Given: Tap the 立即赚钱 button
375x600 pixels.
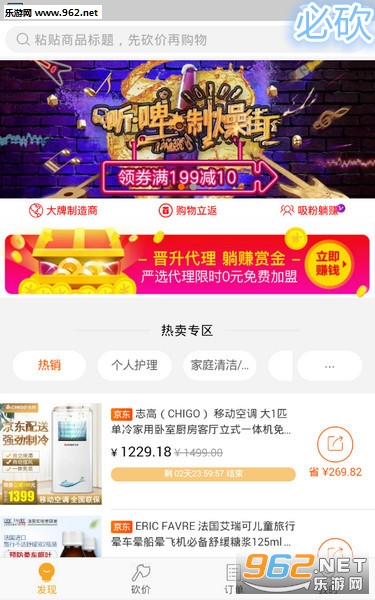Looking at the screenshot, I should tap(328, 264).
